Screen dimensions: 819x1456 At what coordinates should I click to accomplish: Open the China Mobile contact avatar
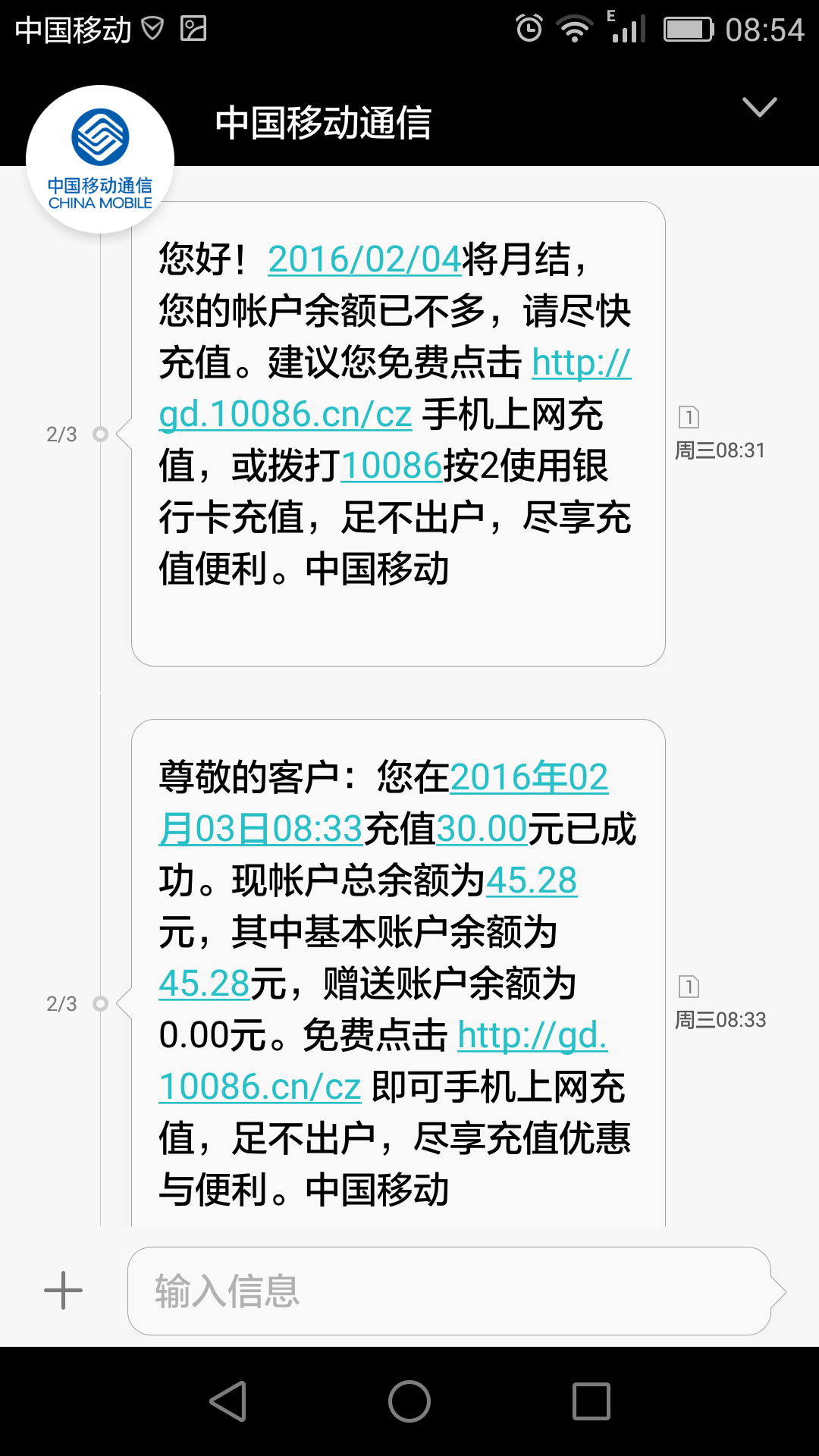100,159
